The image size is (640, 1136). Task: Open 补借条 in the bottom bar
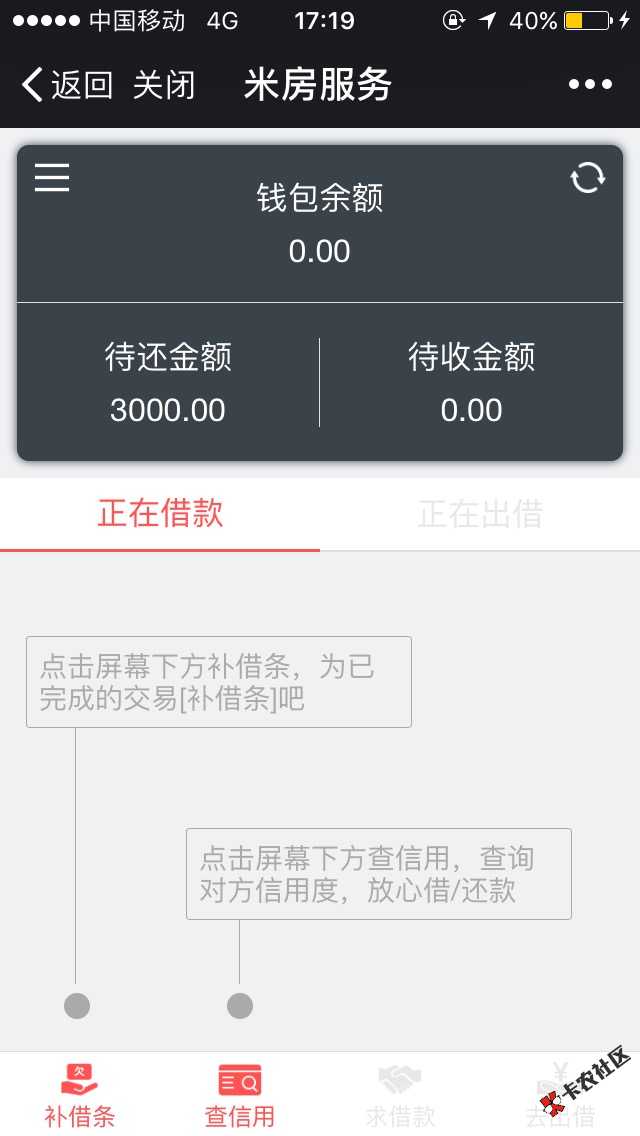coord(80,1096)
